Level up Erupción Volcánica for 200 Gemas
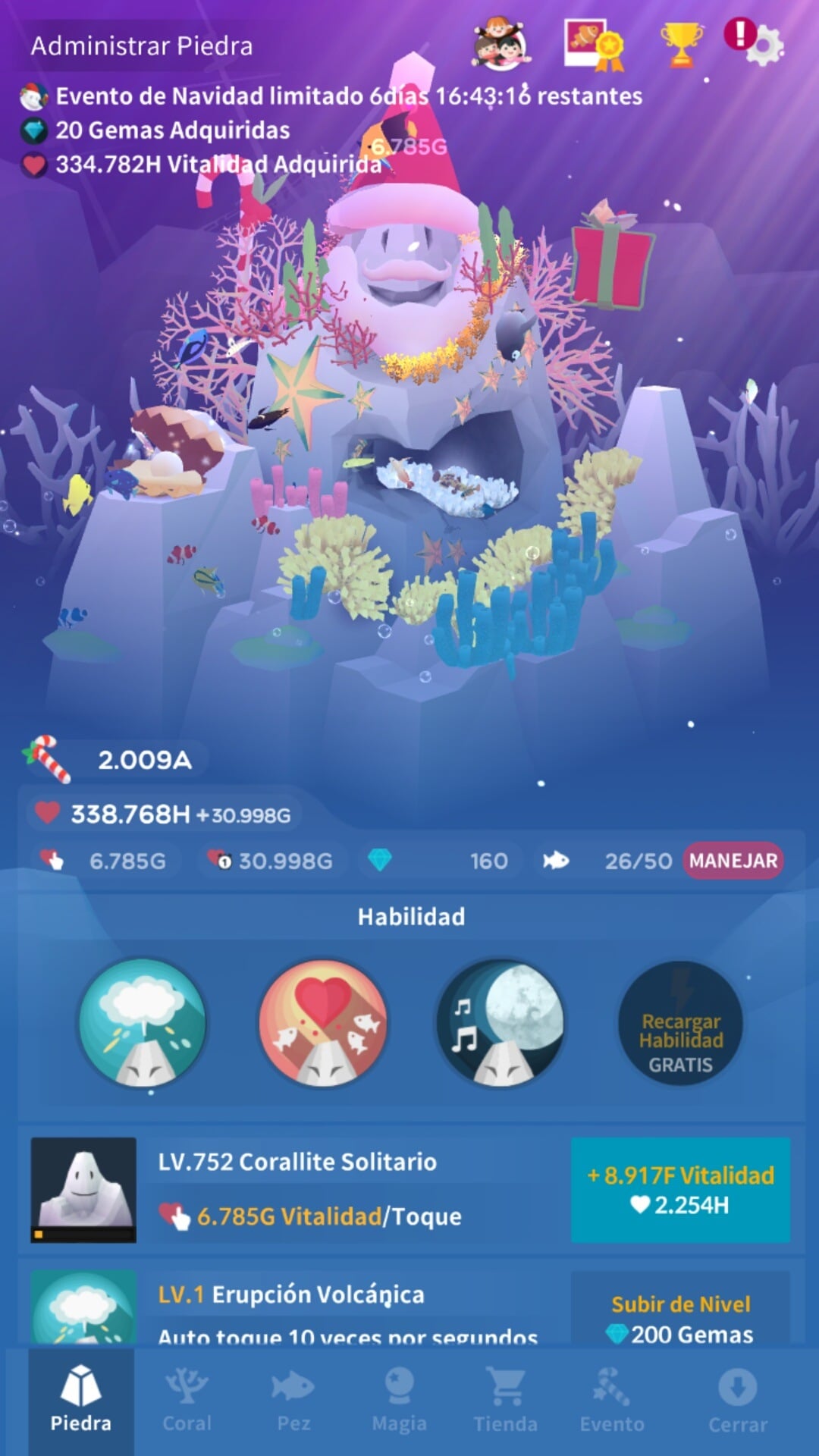 (x=680, y=1318)
